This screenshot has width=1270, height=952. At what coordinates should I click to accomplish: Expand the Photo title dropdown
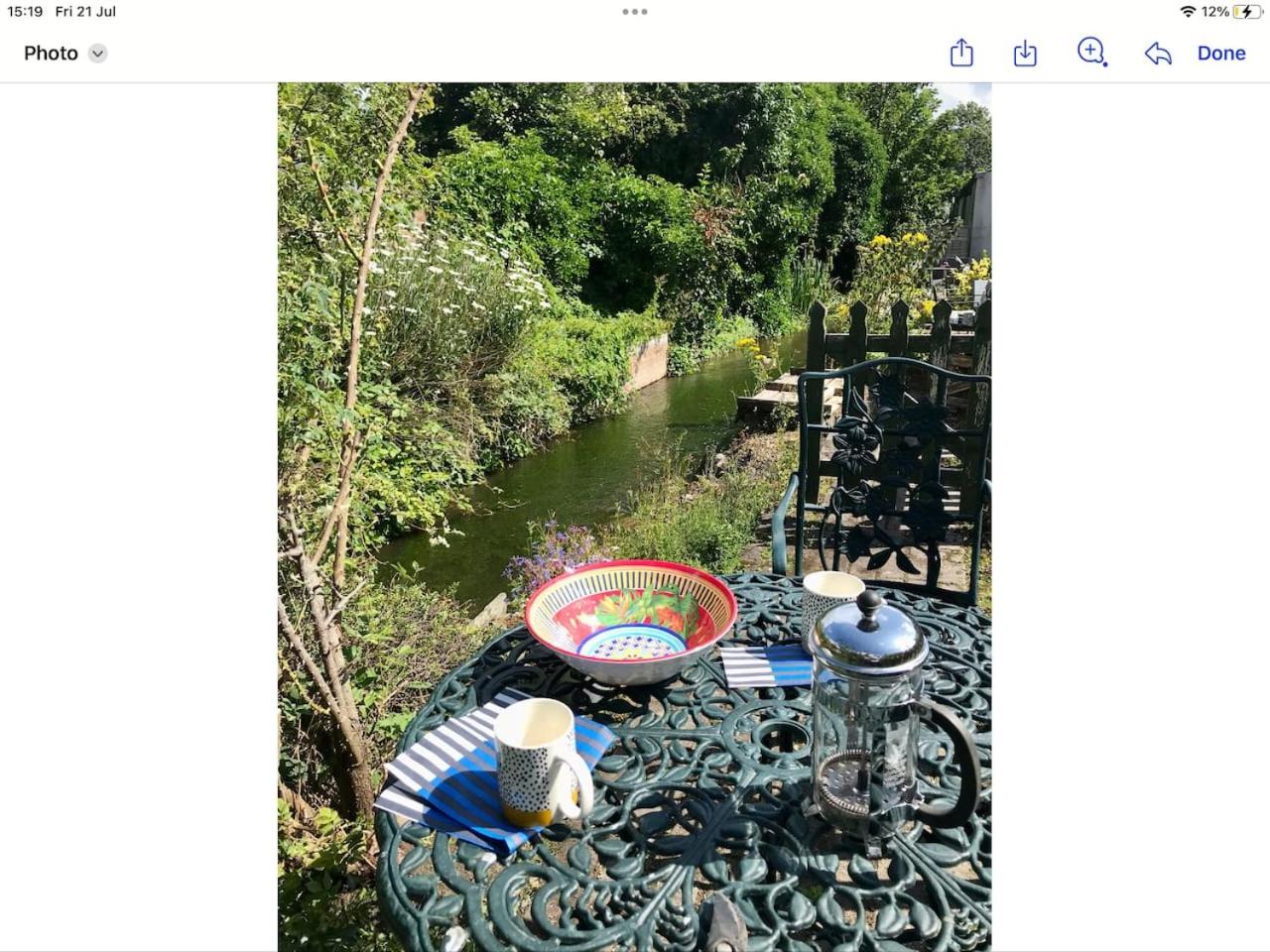(97, 54)
